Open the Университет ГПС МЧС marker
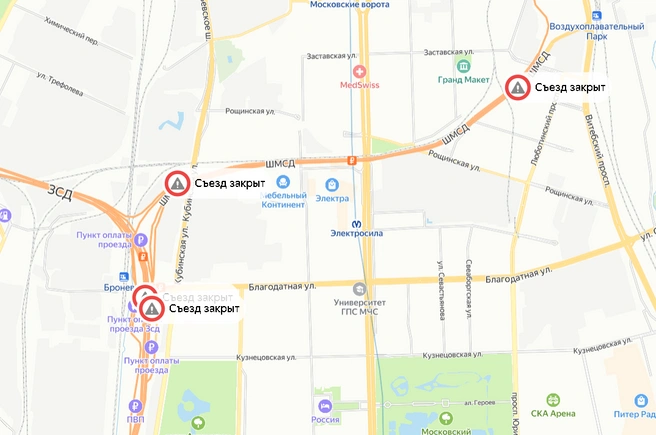This screenshot has width=656, height=435. tap(360, 287)
